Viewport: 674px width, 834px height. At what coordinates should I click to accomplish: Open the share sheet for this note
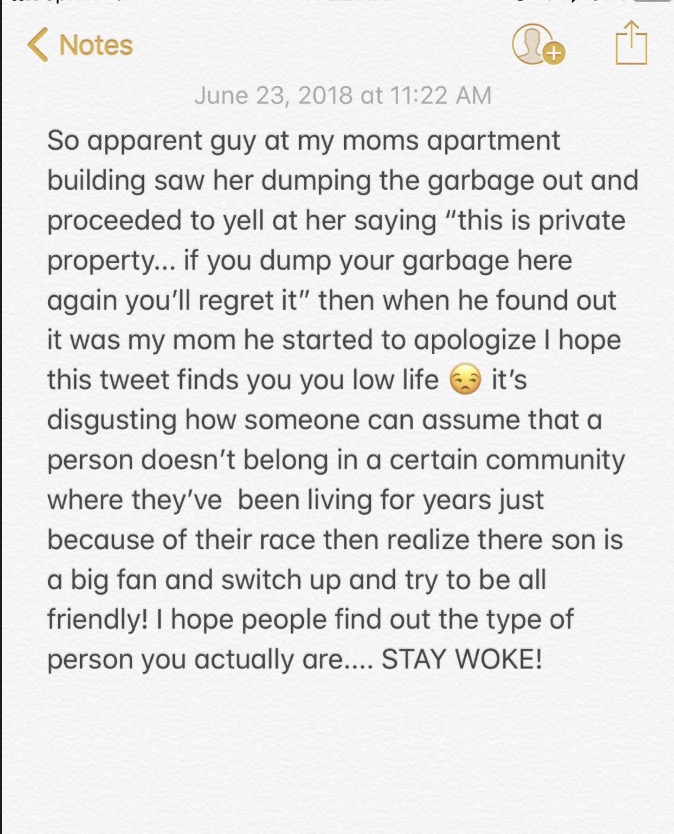[629, 44]
